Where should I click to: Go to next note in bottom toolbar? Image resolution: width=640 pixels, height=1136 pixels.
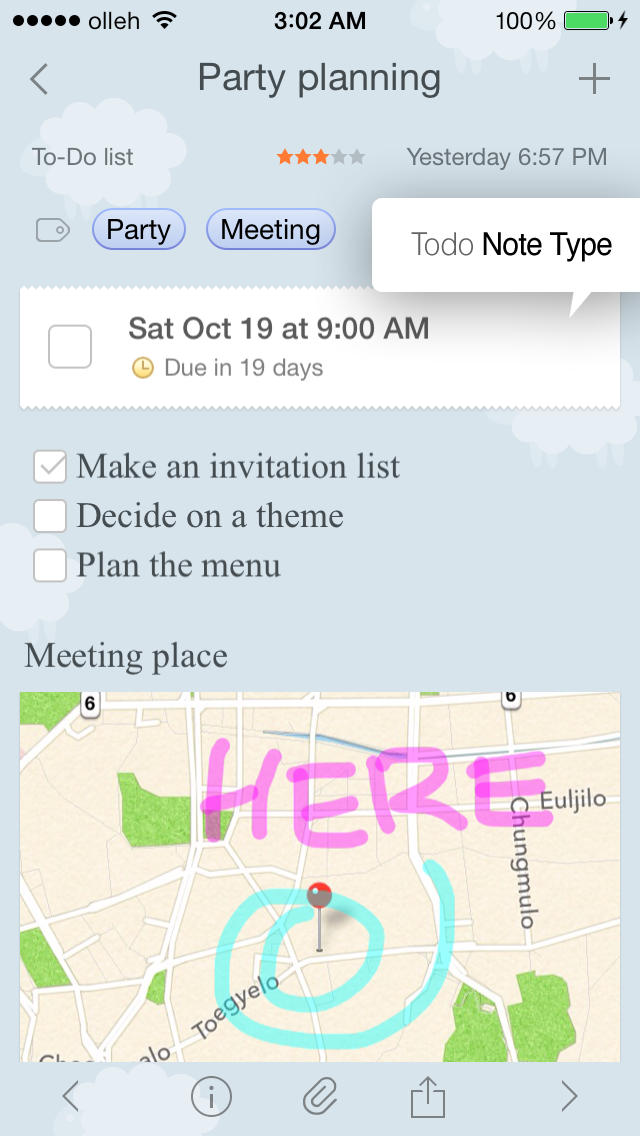pyautogui.click(x=569, y=1097)
